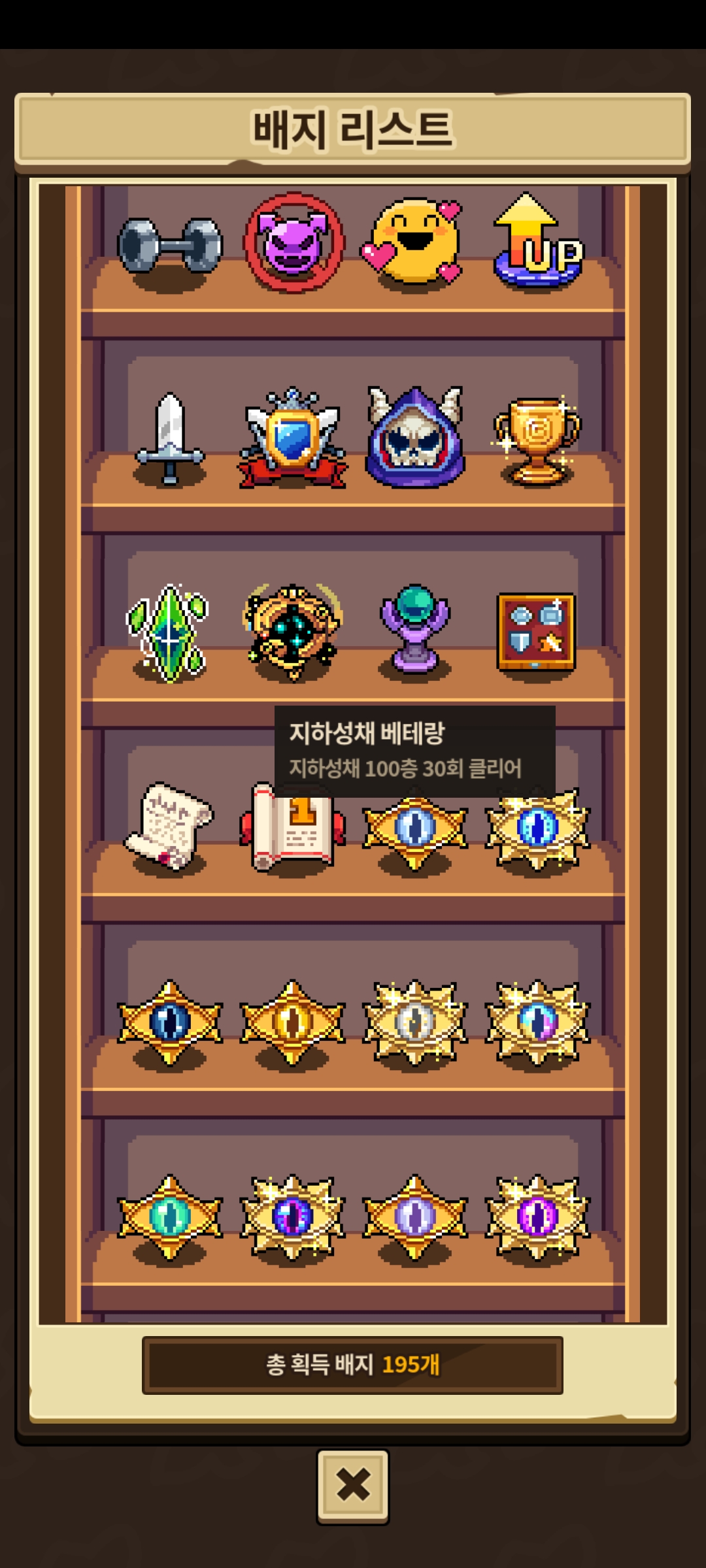Select the teal orb purple pedestal badge
Screen dimensions: 706x1568
pyautogui.click(x=415, y=629)
